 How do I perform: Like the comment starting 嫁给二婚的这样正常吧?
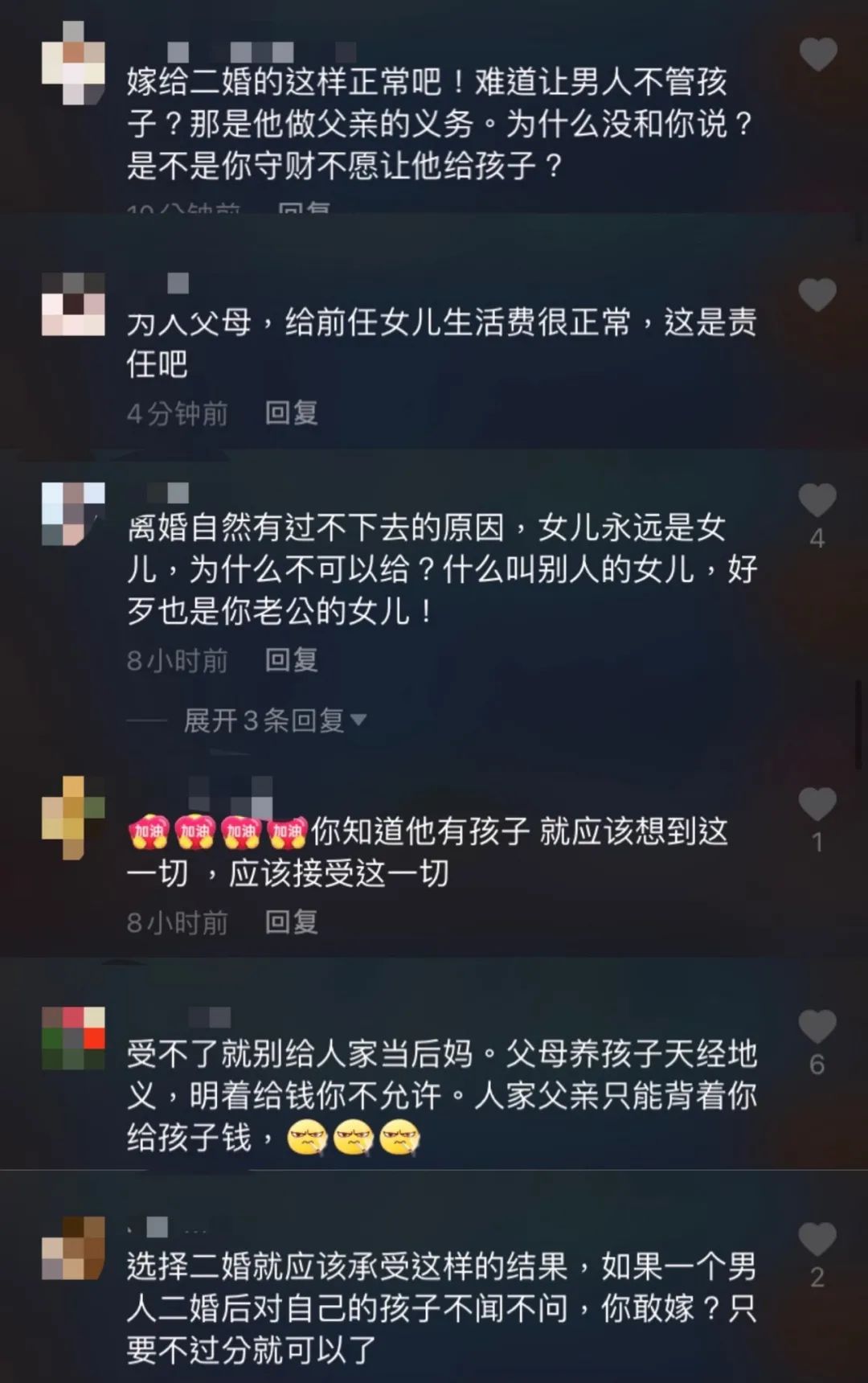[x=817, y=55]
